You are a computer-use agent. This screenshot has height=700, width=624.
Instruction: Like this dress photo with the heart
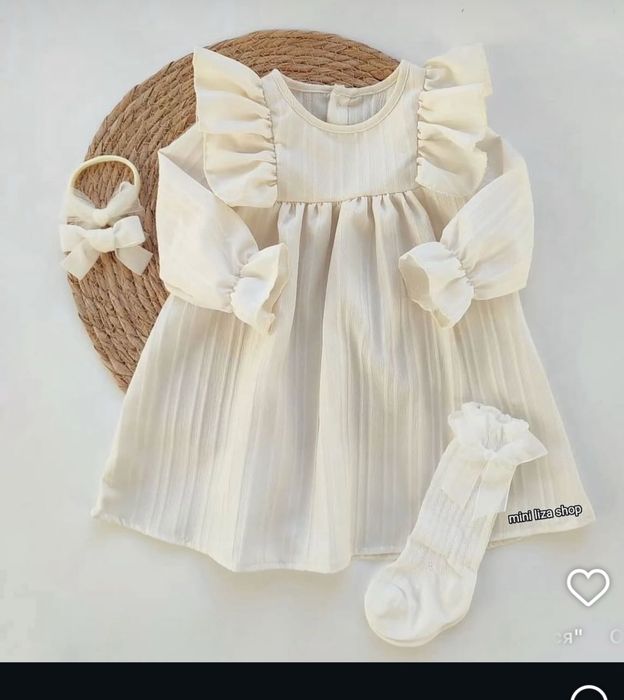(x=587, y=587)
